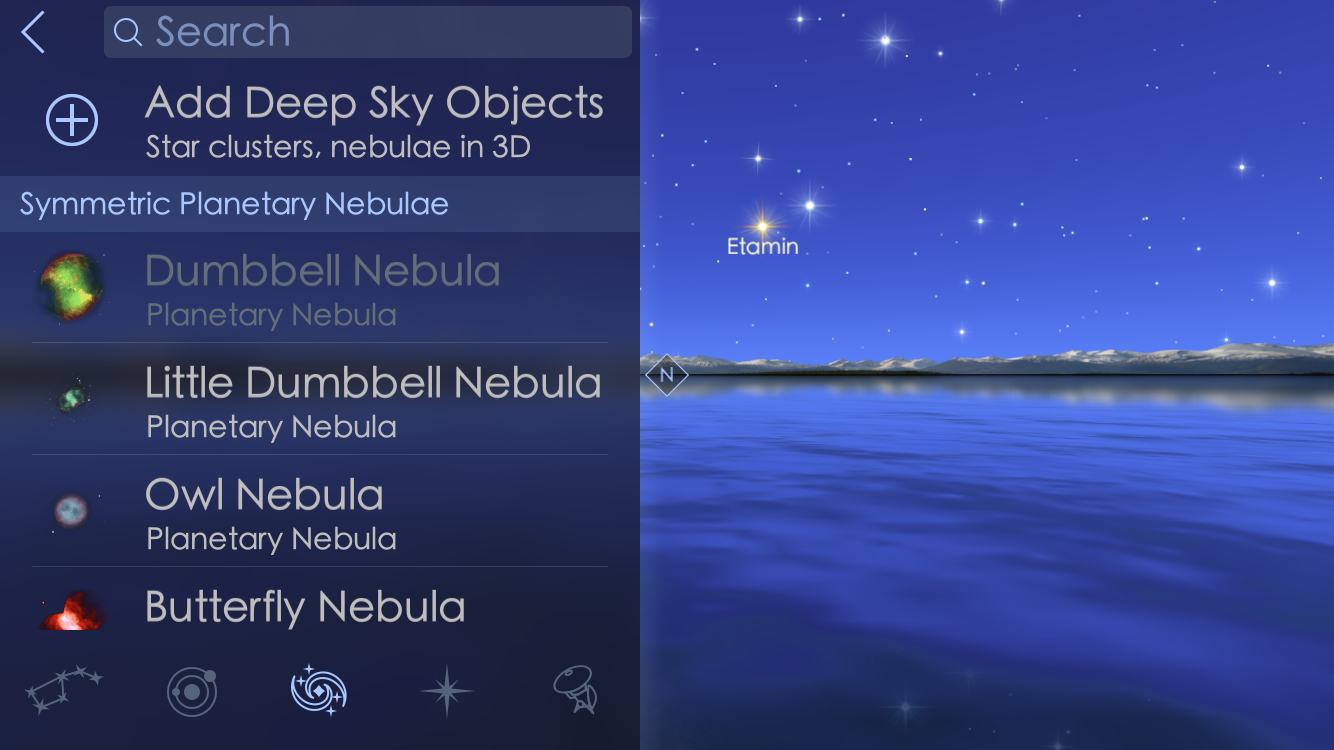
Task: Open the Butterfly Nebula row
Action: pos(320,606)
